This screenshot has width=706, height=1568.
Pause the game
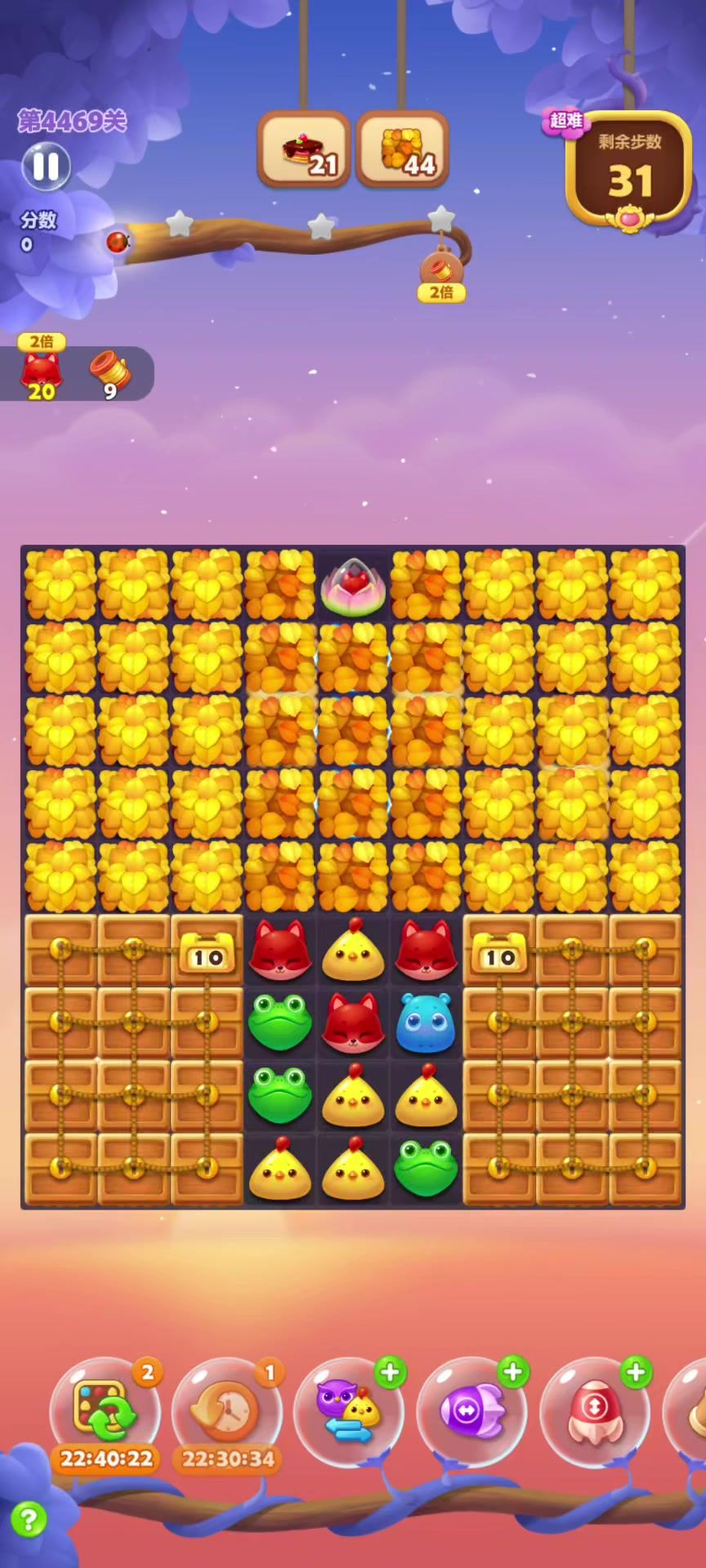[x=46, y=167]
